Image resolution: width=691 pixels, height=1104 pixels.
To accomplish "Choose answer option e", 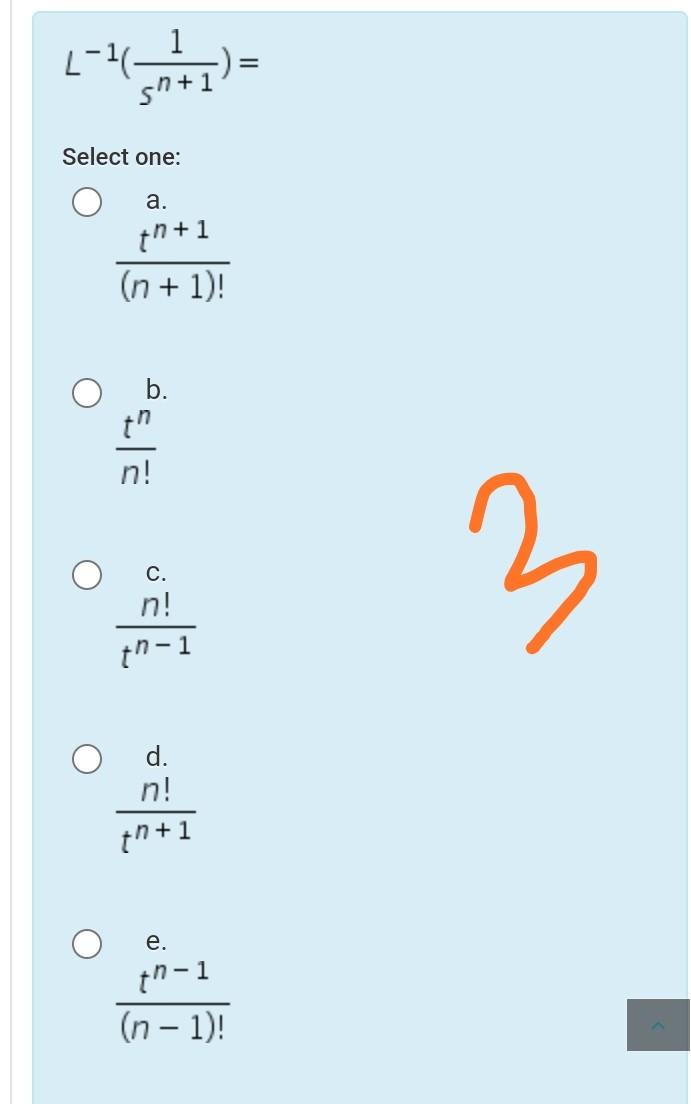I will pyautogui.click(x=86, y=943).
